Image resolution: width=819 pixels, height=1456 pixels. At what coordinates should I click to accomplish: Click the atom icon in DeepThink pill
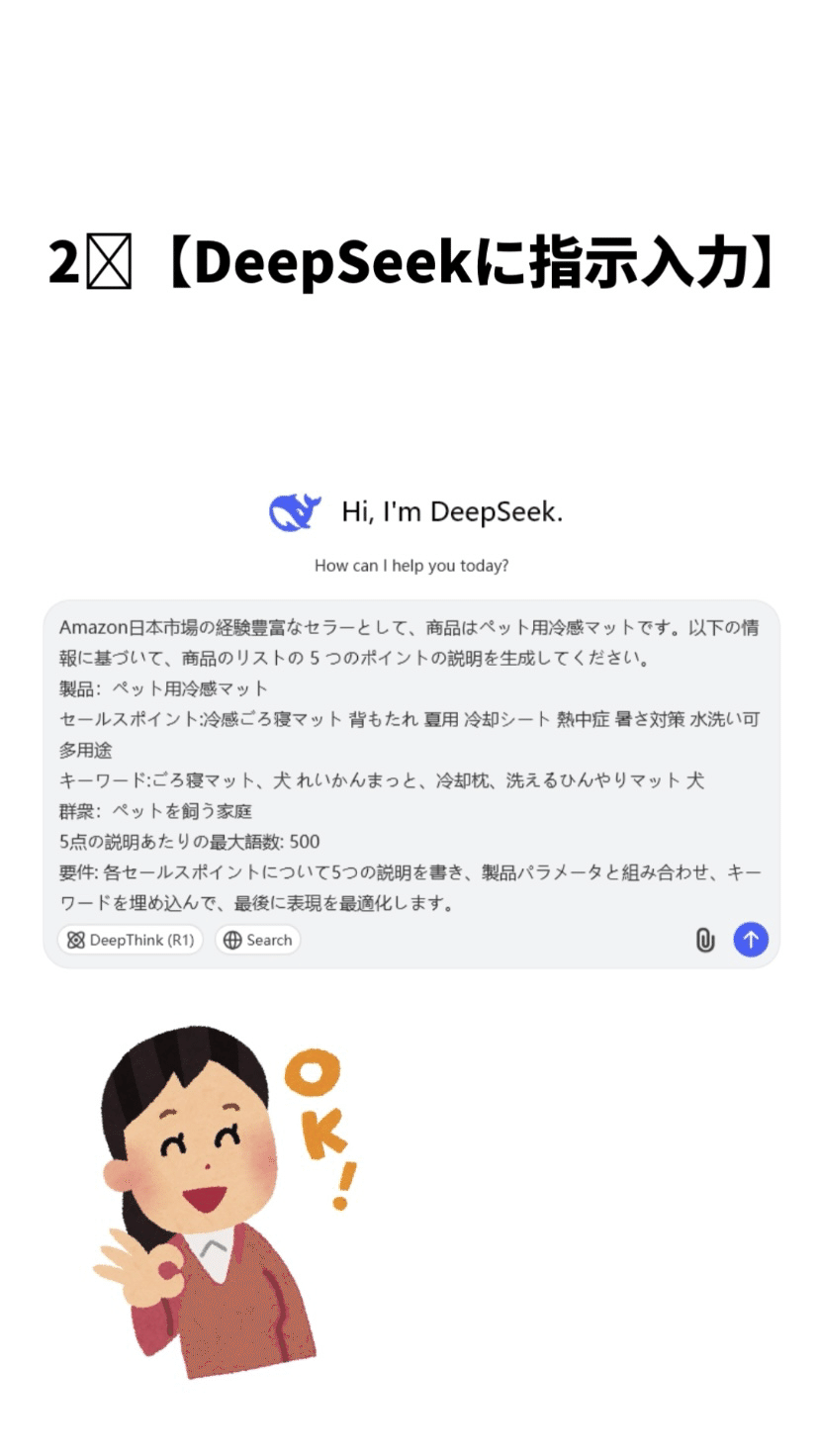[75, 940]
